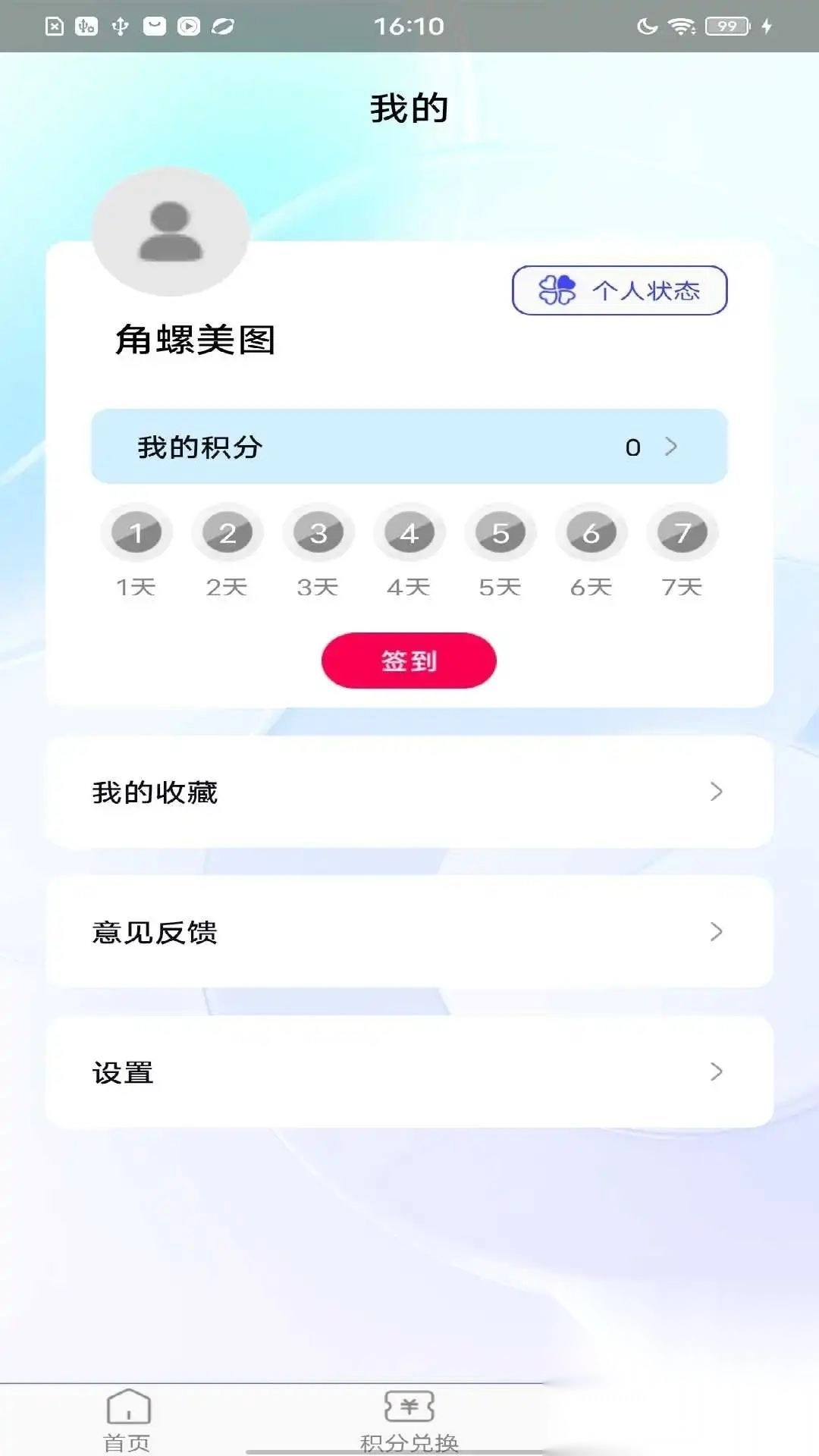Toggle the day 2 check-in status
Screen dimensions: 819x1456
[227, 533]
